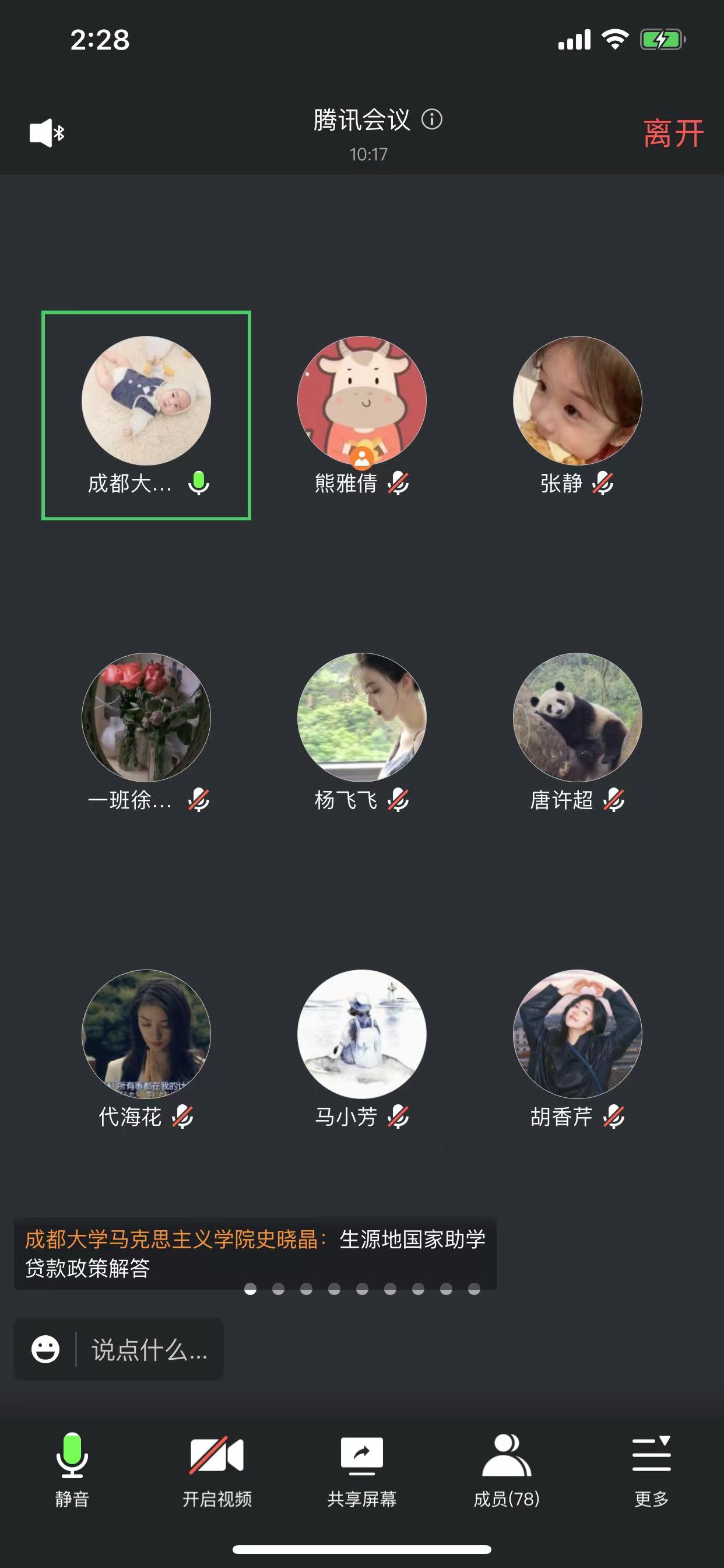Image resolution: width=724 pixels, height=1568 pixels.
Task: Select 代海花's participant tile
Action: 146,1035
